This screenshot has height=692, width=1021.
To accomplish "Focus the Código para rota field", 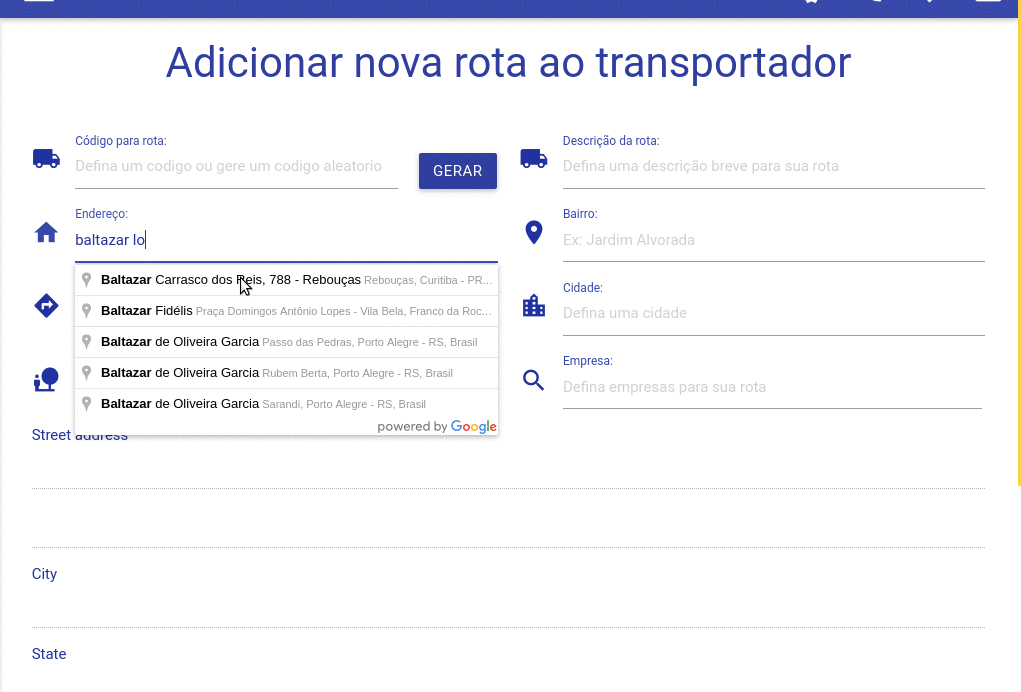I will (236, 167).
